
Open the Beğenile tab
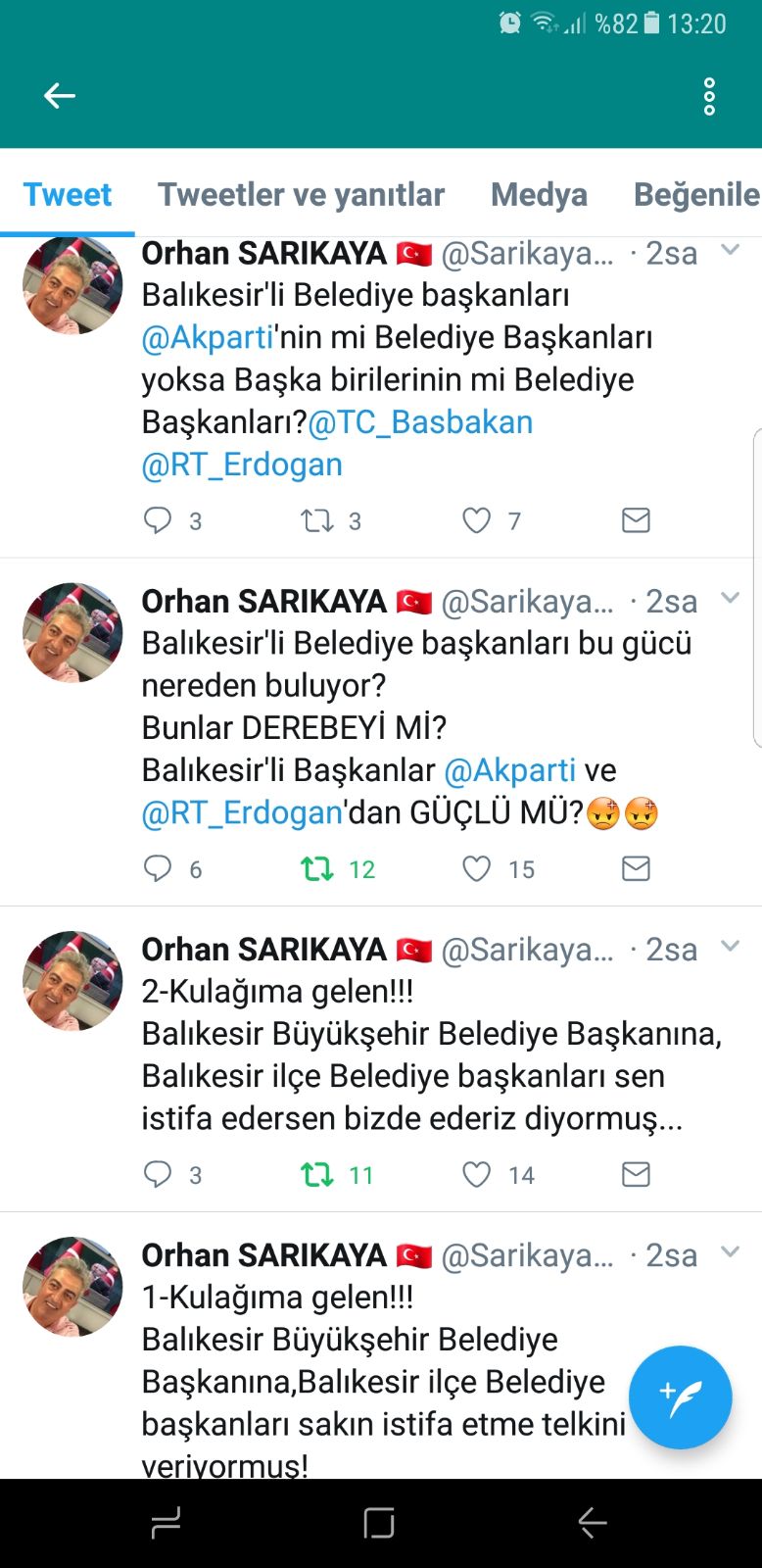pos(695,195)
